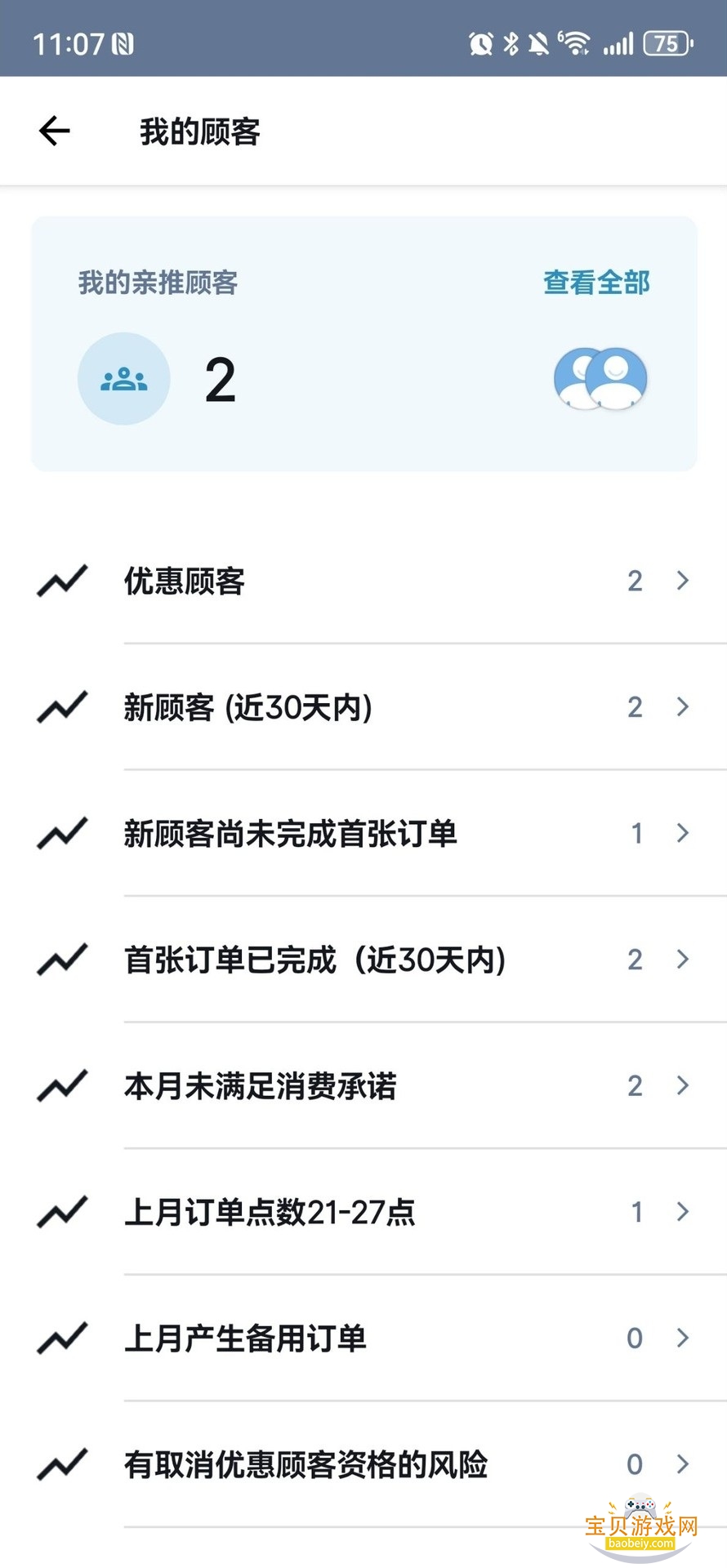Select the 我的顾客 title
The height and width of the screenshot is (1568, 727).
[x=198, y=131]
